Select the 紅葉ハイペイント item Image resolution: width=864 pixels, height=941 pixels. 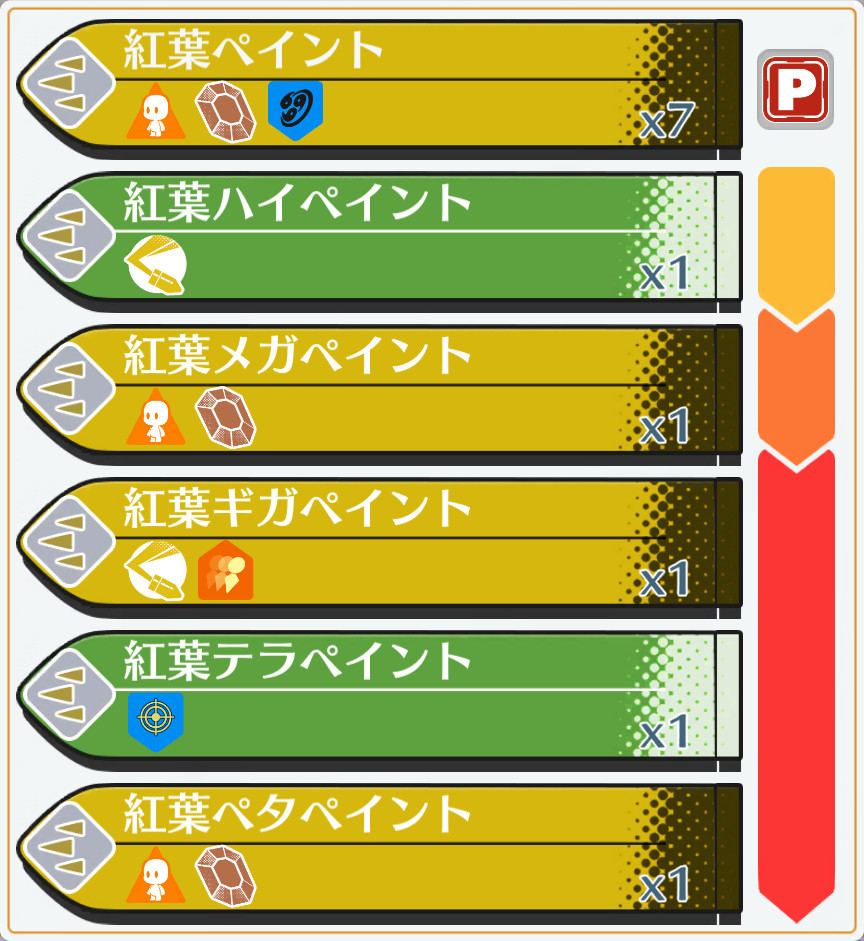(x=380, y=238)
